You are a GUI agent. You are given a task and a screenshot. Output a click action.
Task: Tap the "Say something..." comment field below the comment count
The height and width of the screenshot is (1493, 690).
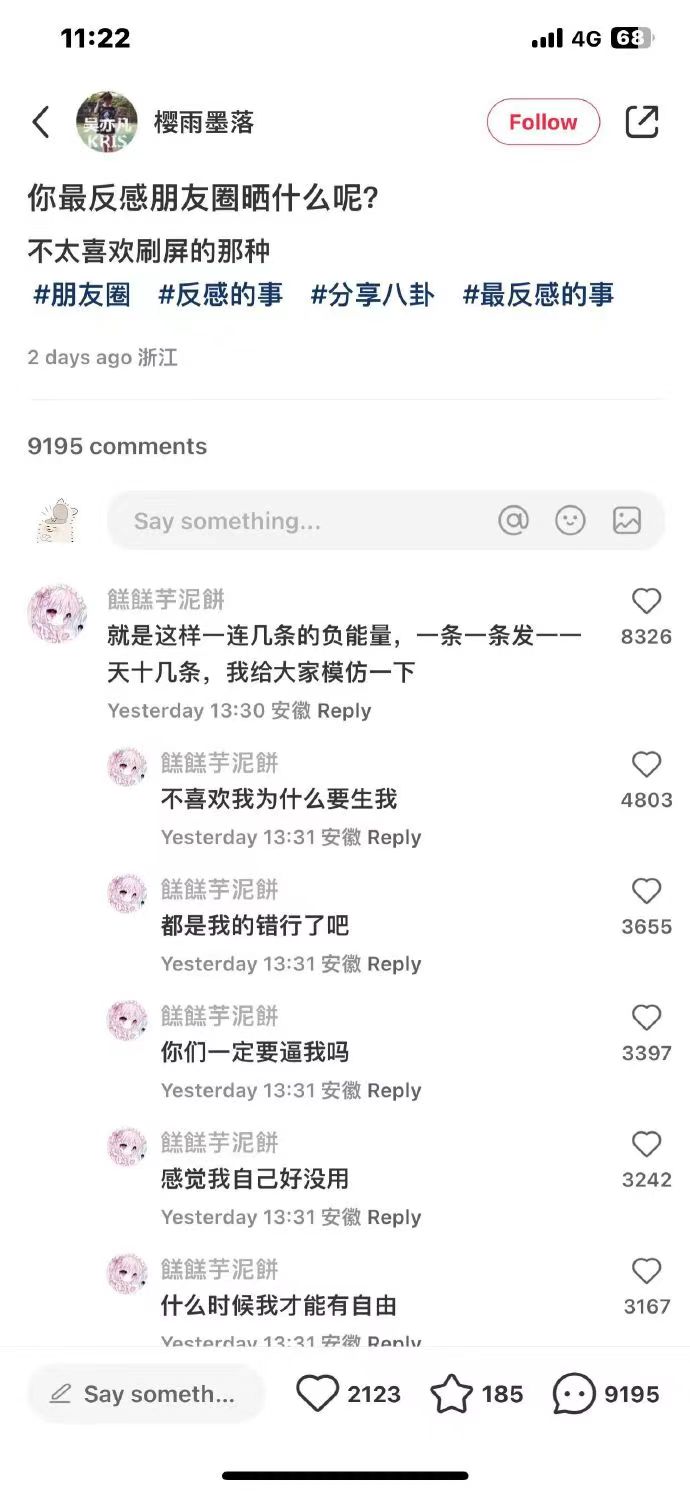[300, 521]
